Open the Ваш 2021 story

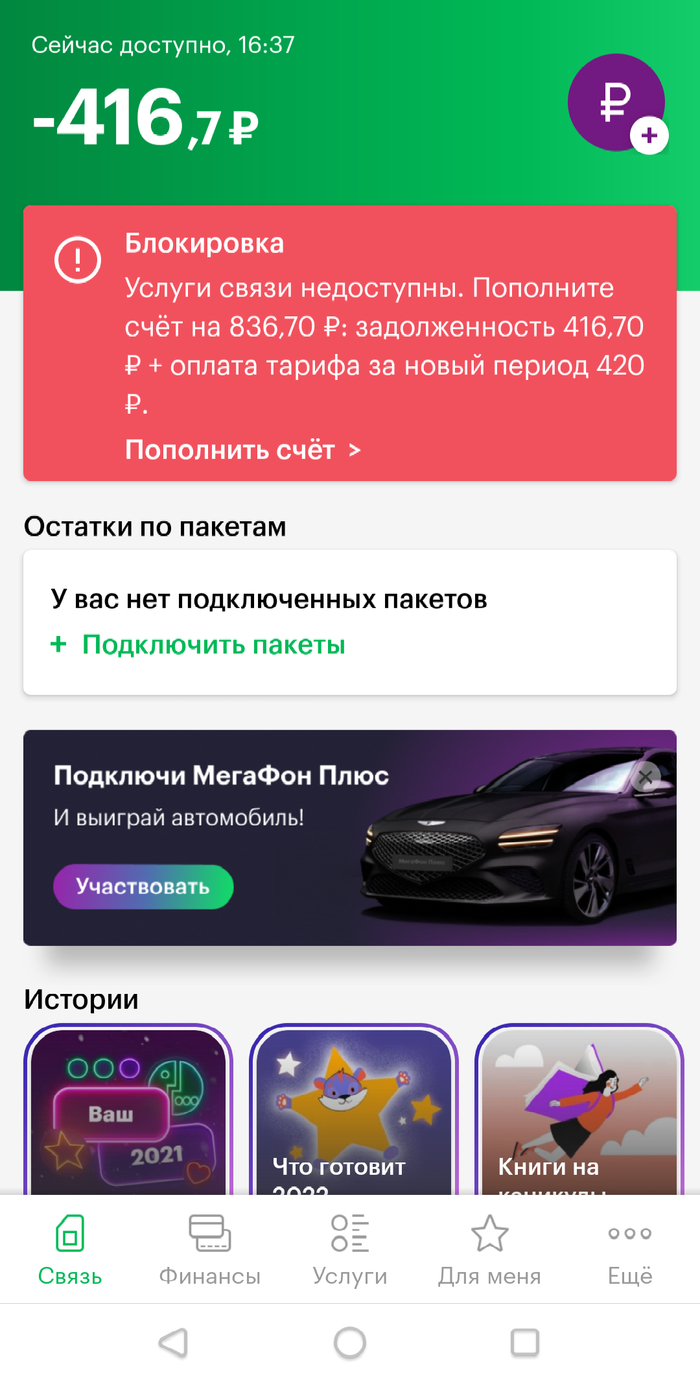point(127,1110)
